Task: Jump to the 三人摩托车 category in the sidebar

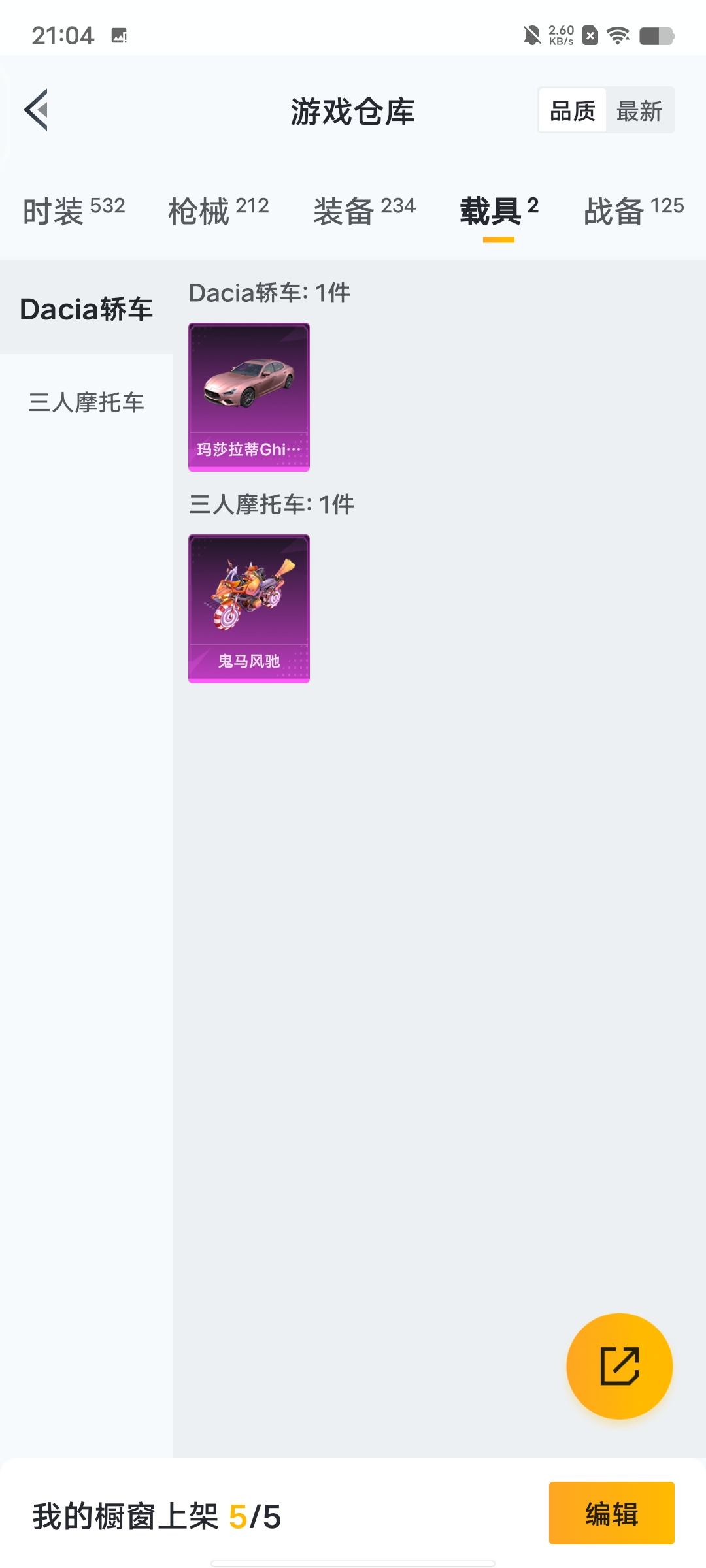Action: coord(86,402)
